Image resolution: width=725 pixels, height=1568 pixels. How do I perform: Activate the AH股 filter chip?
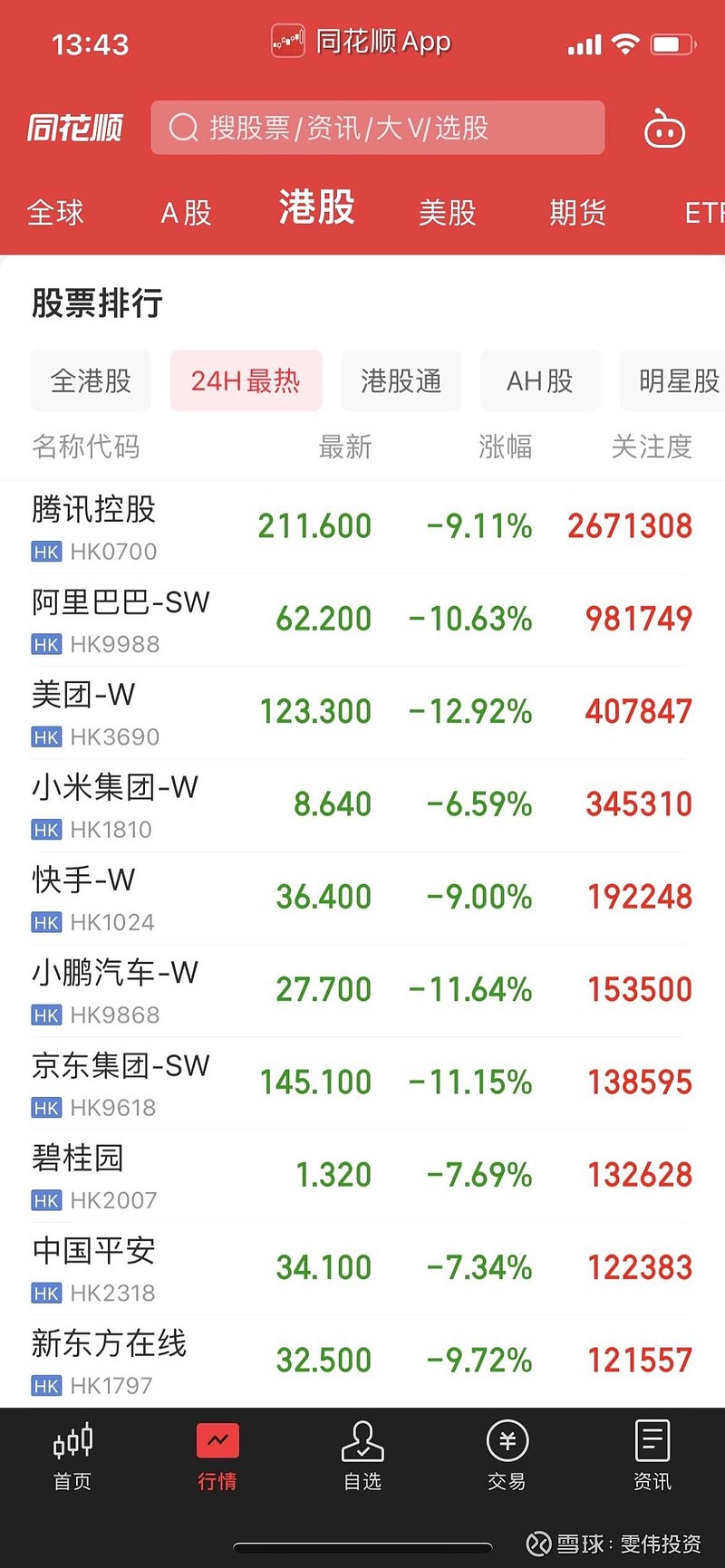pyautogui.click(x=540, y=380)
